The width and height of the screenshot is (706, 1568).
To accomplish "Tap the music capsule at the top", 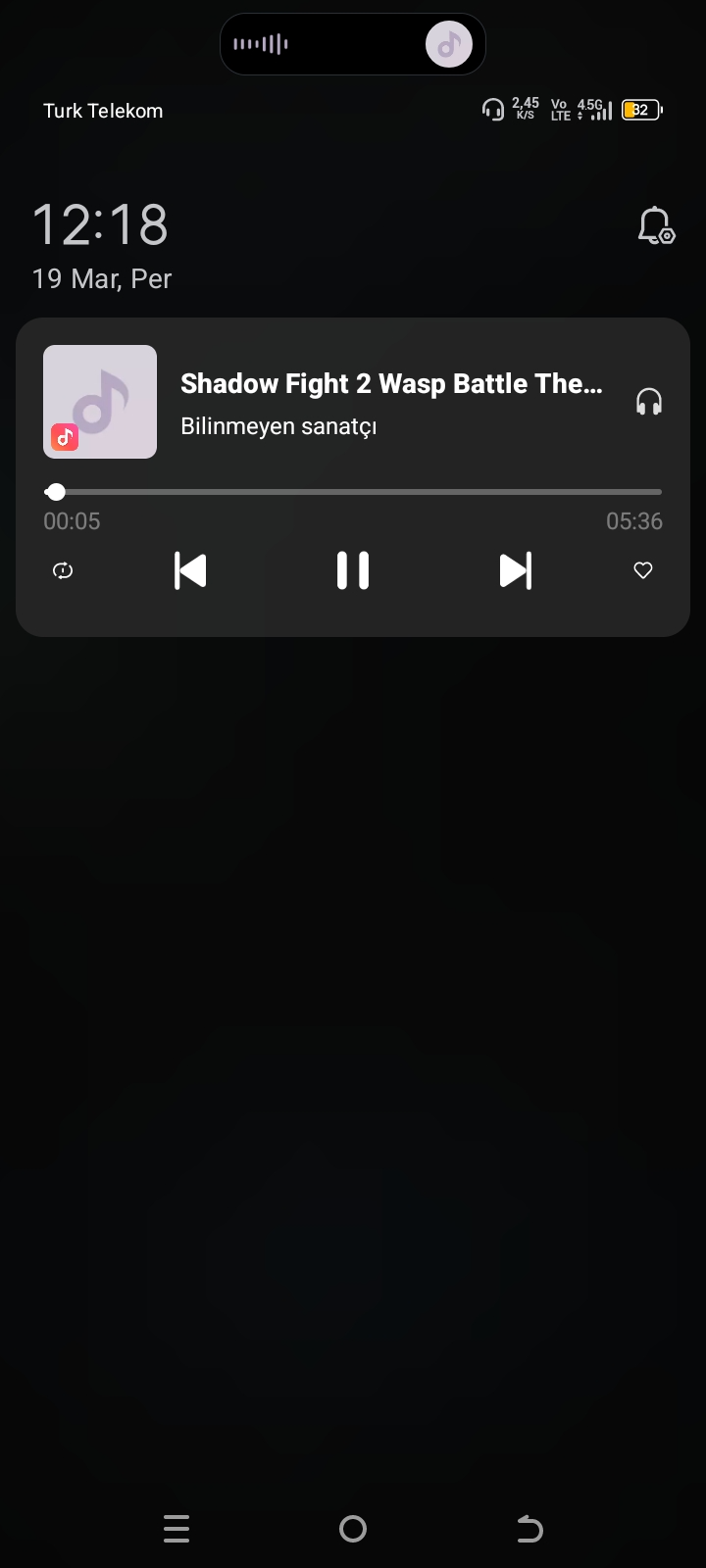I will coord(353,44).
